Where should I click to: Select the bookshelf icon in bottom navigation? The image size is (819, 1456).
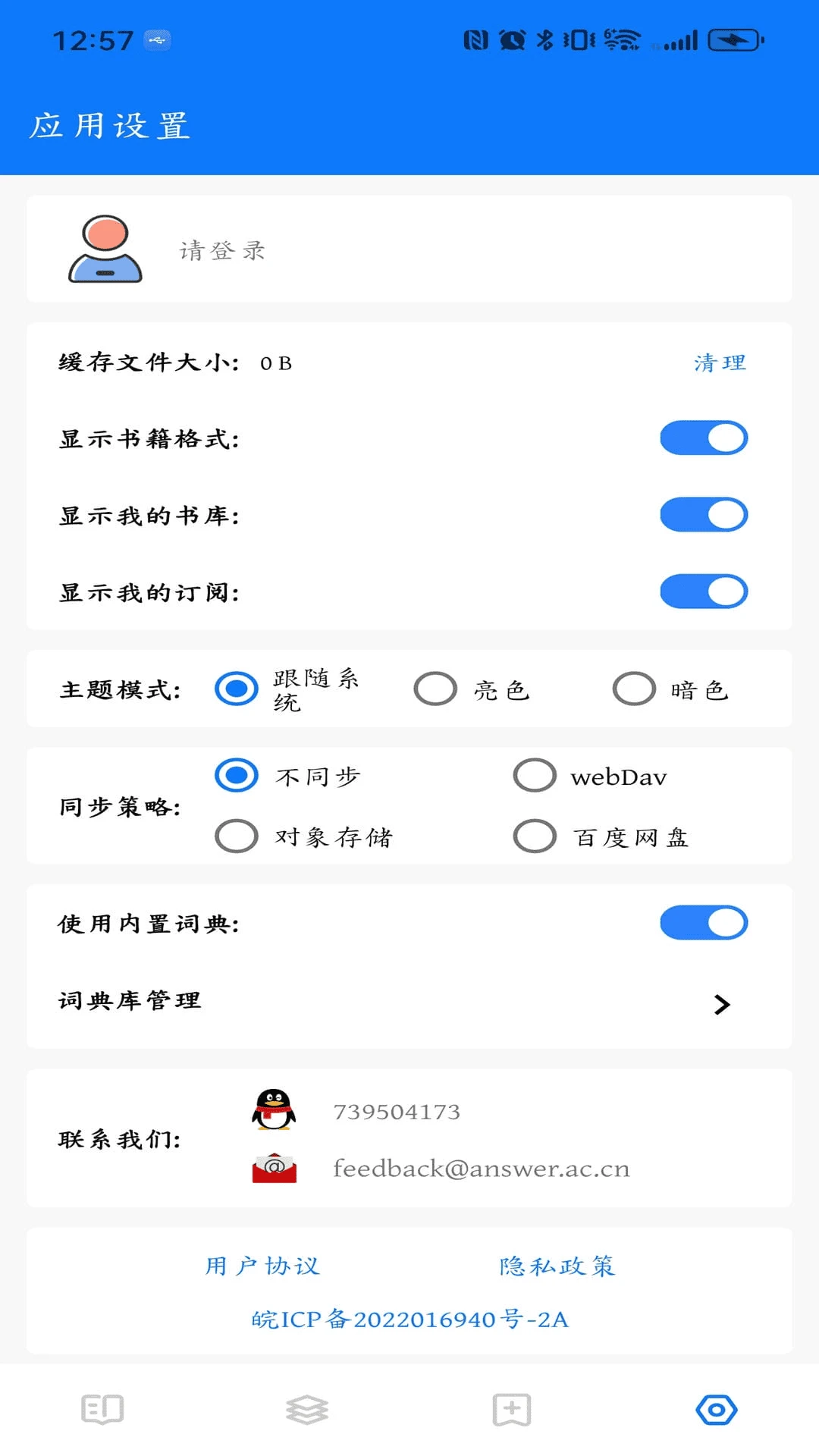307,1408
